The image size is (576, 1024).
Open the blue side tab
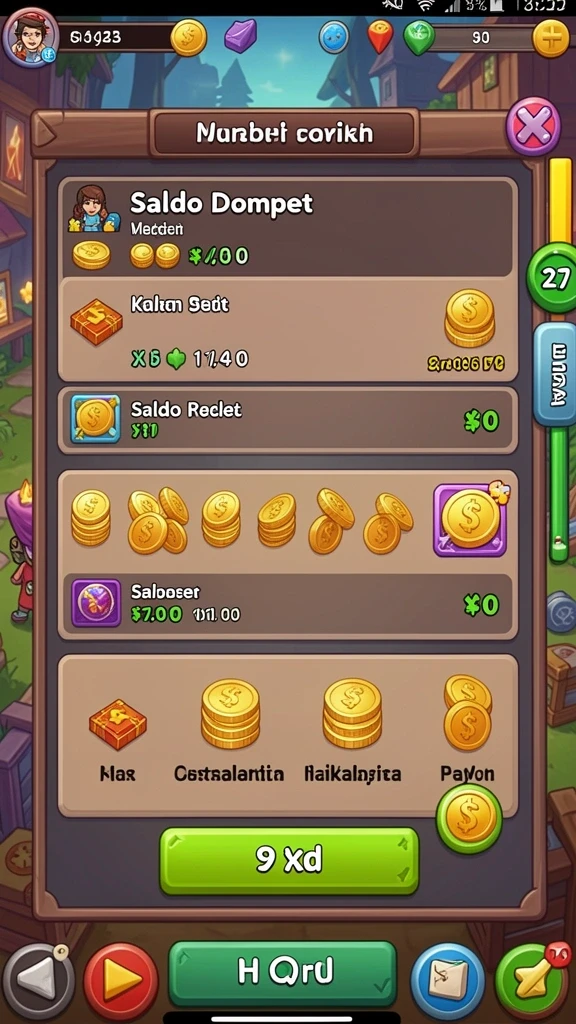(x=554, y=376)
